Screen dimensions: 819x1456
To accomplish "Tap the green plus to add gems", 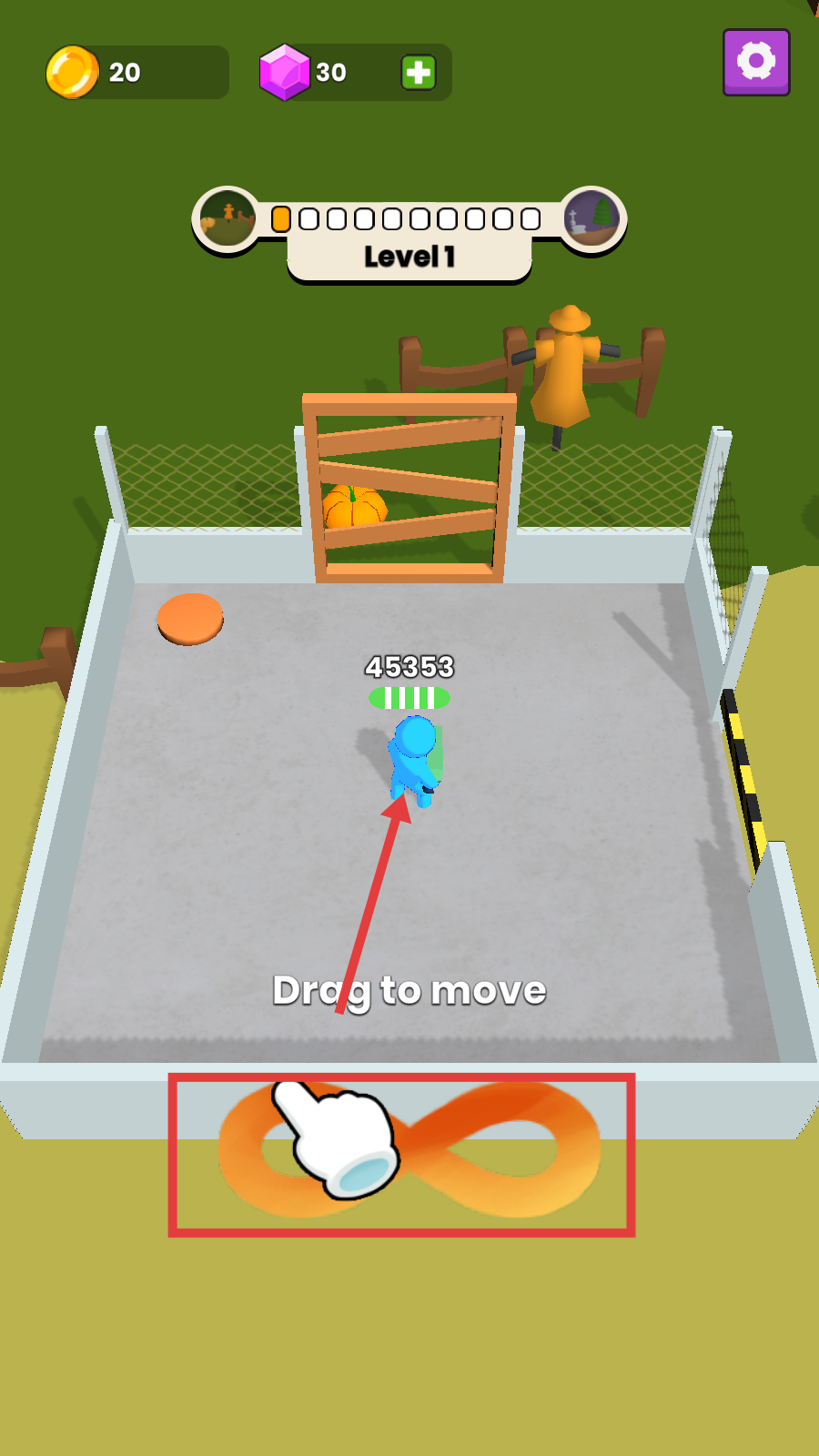I will 419,73.
